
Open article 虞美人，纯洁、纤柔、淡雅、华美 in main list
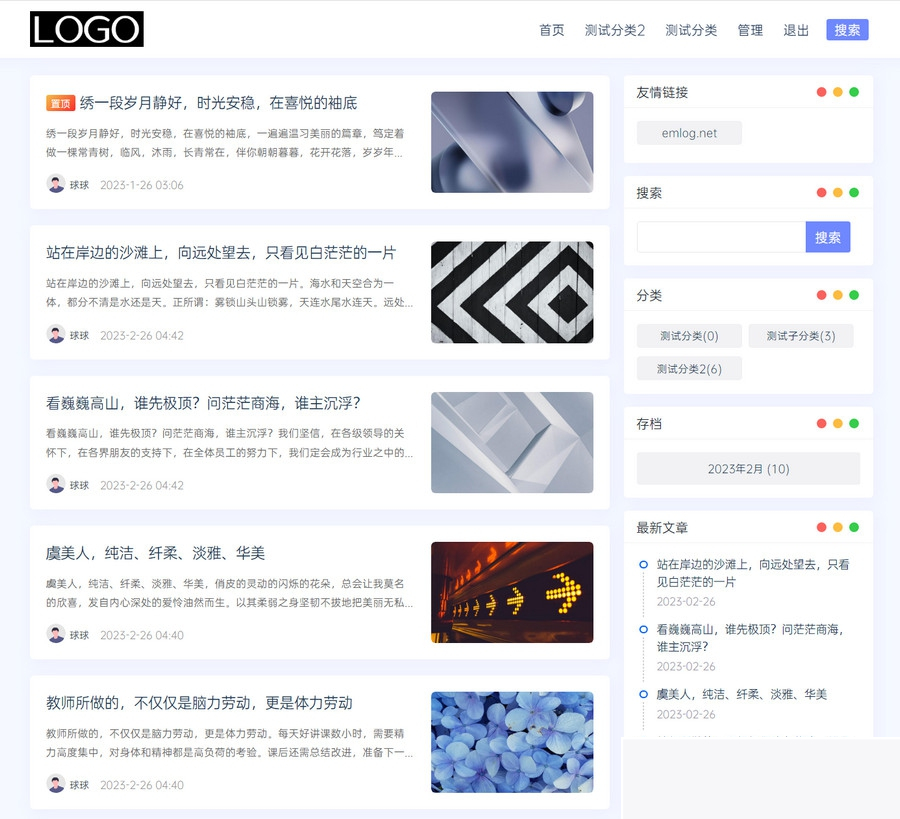coord(155,553)
